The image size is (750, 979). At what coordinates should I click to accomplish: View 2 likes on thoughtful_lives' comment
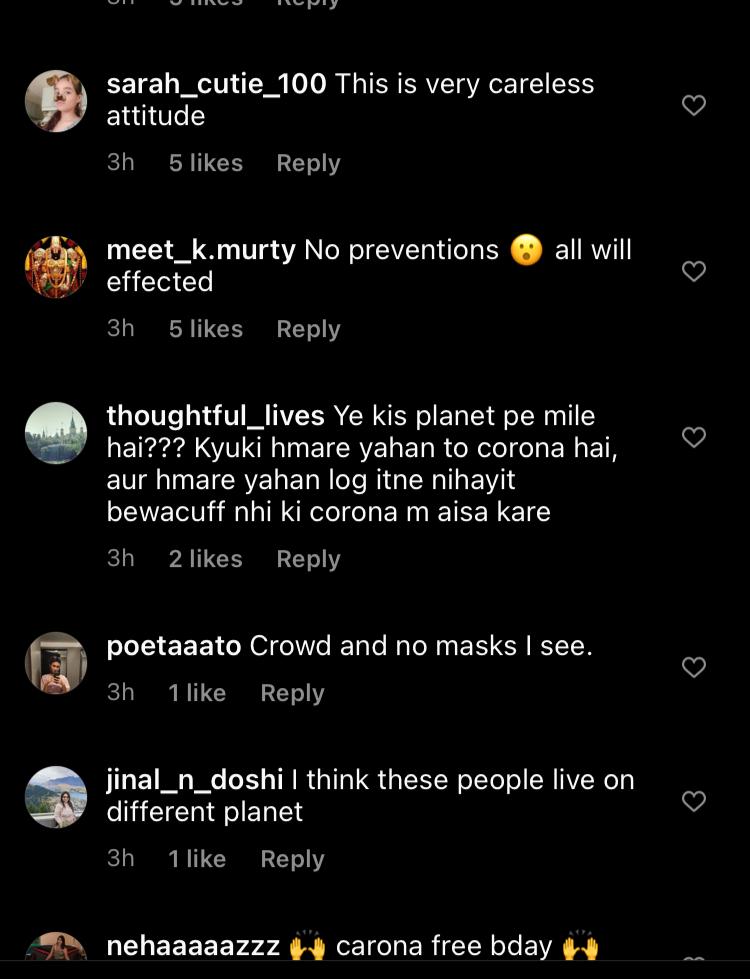click(205, 558)
